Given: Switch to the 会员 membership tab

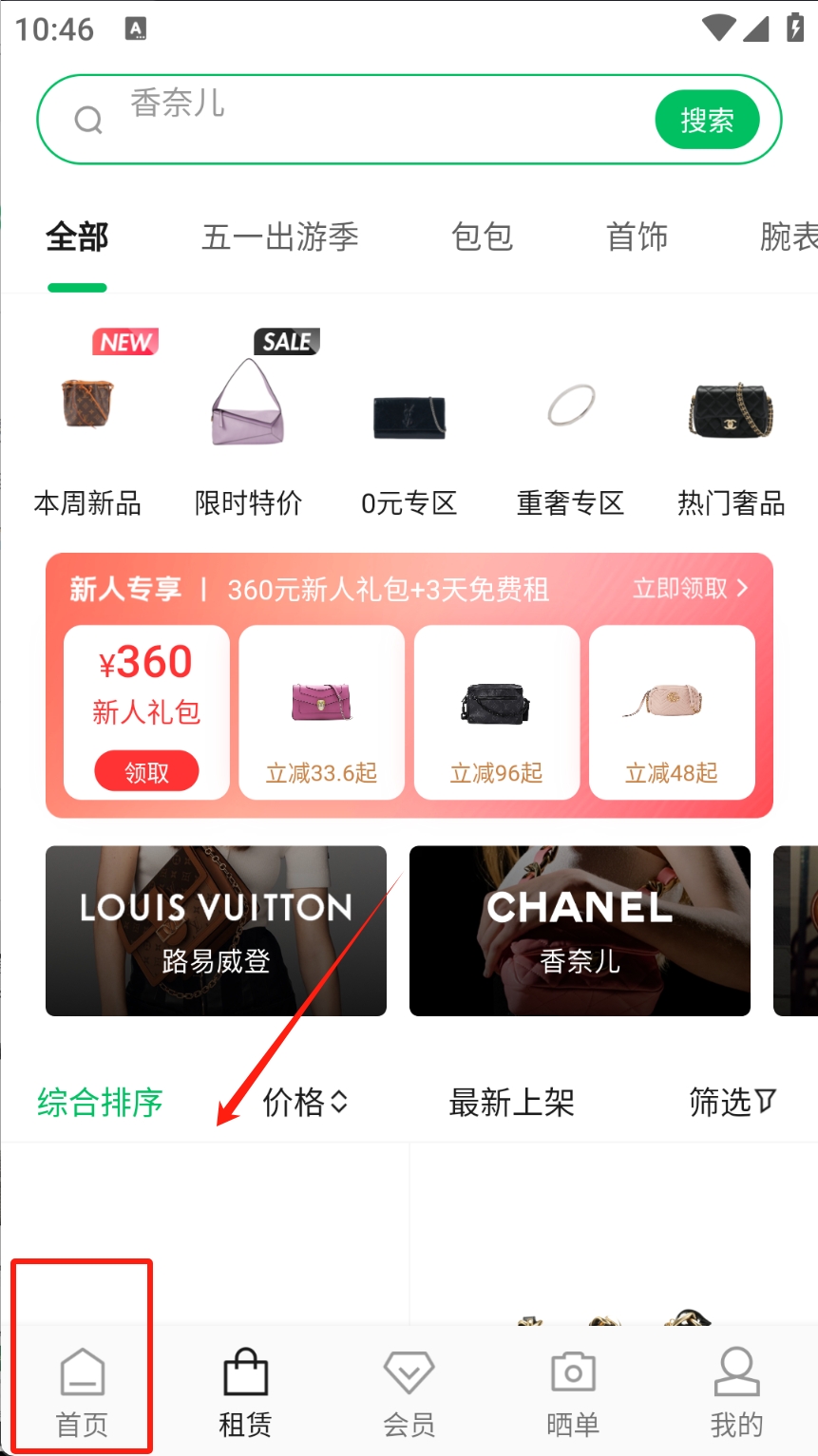Looking at the screenshot, I should coord(409,1392).
